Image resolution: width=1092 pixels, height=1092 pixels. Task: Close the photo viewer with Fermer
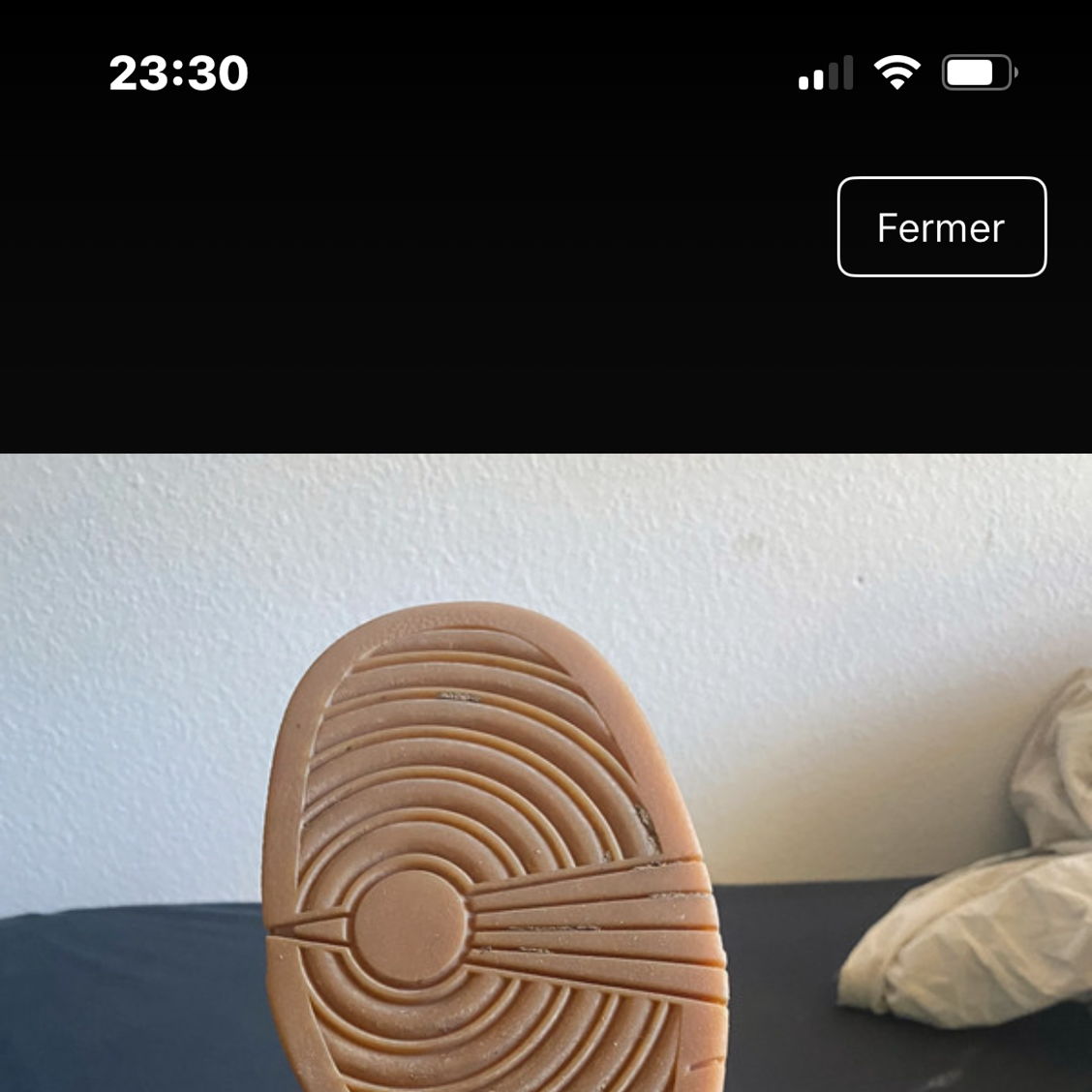click(x=941, y=227)
